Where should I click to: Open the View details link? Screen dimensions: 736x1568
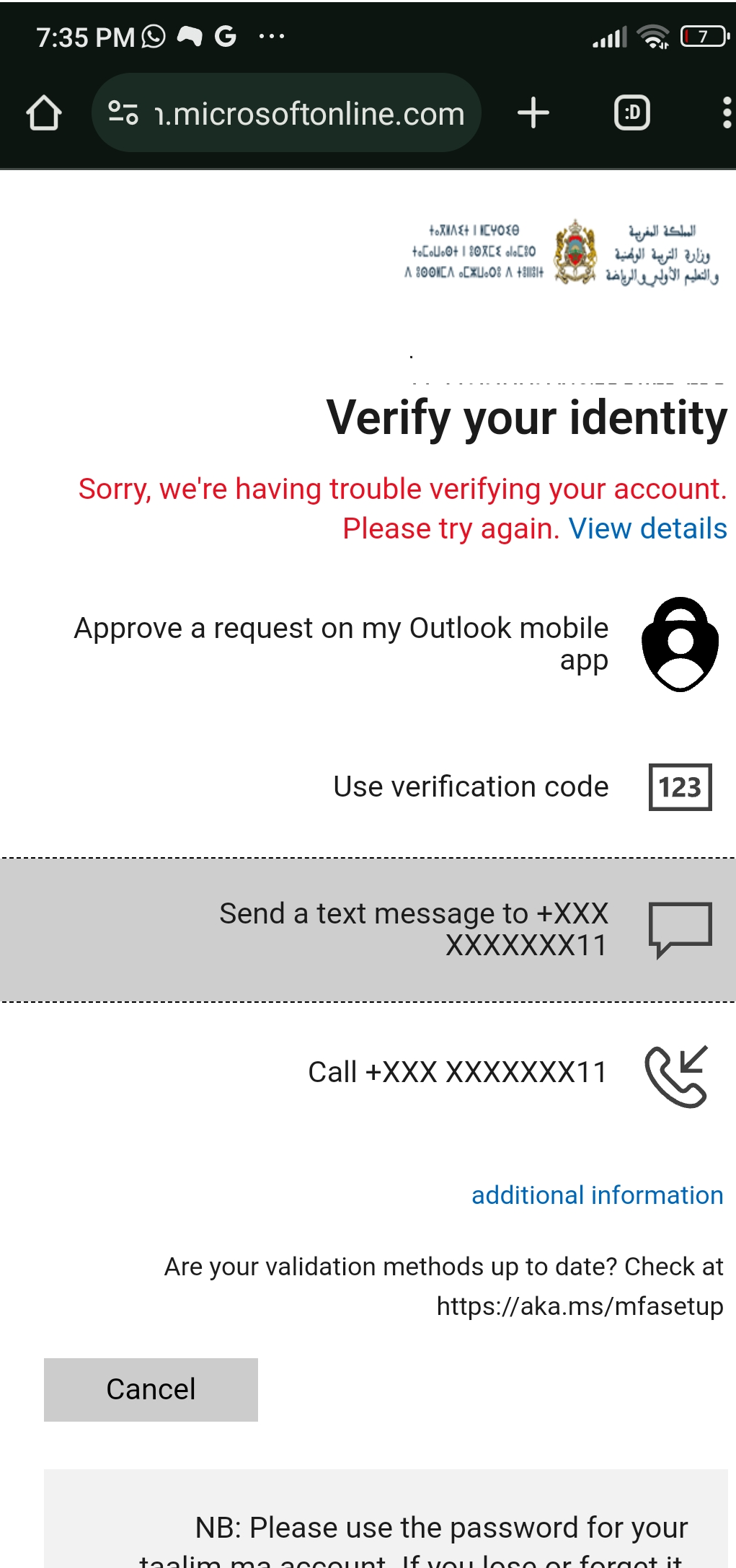tap(647, 528)
